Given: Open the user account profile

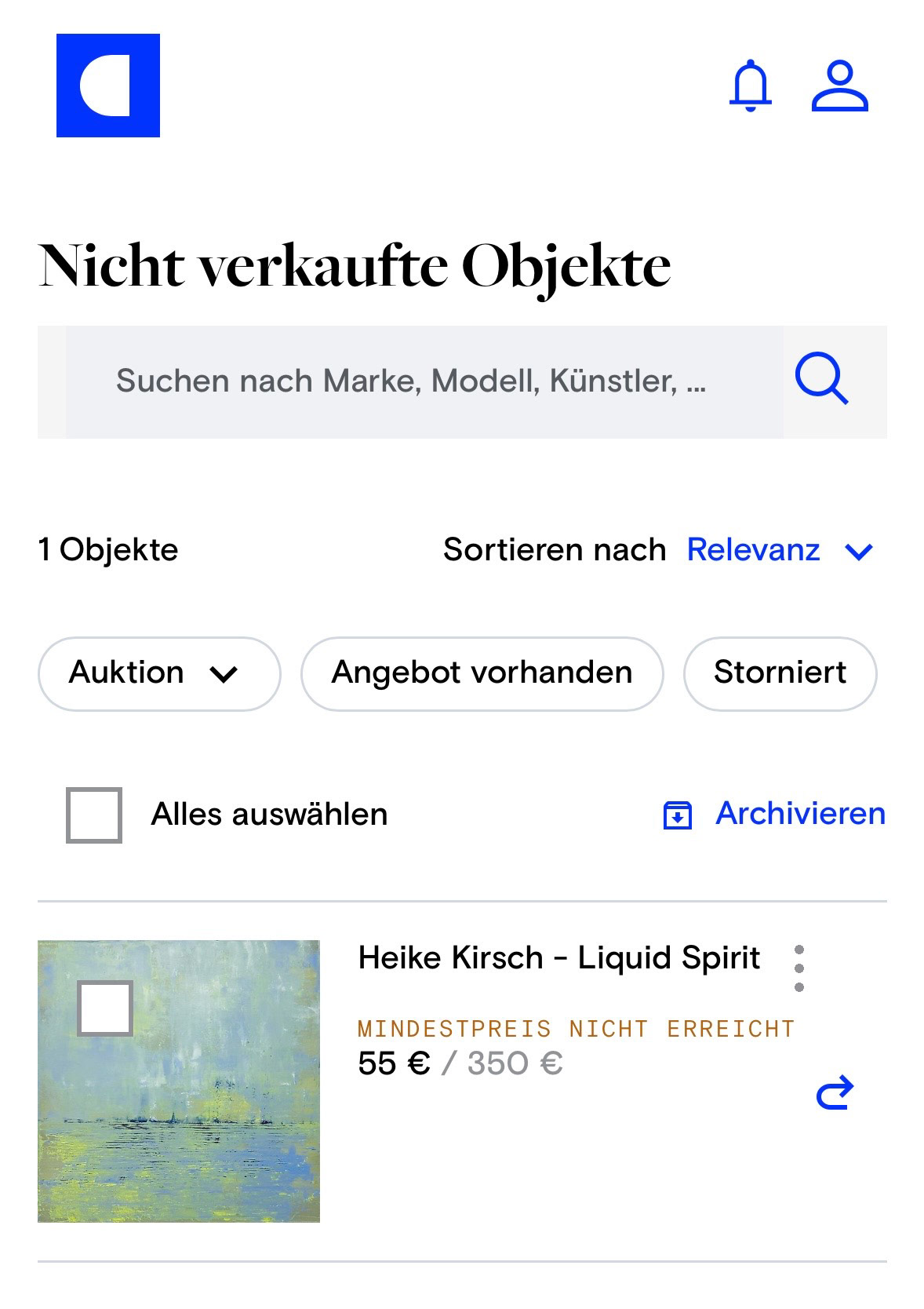Looking at the screenshot, I should (x=839, y=86).
